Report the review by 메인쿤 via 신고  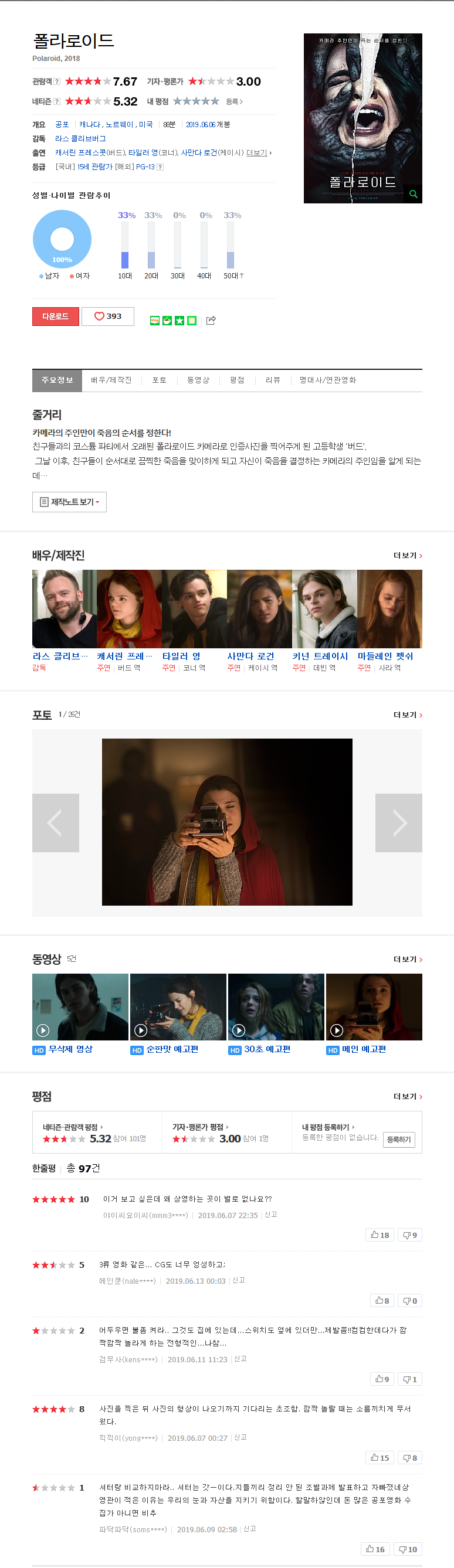tap(239, 1280)
